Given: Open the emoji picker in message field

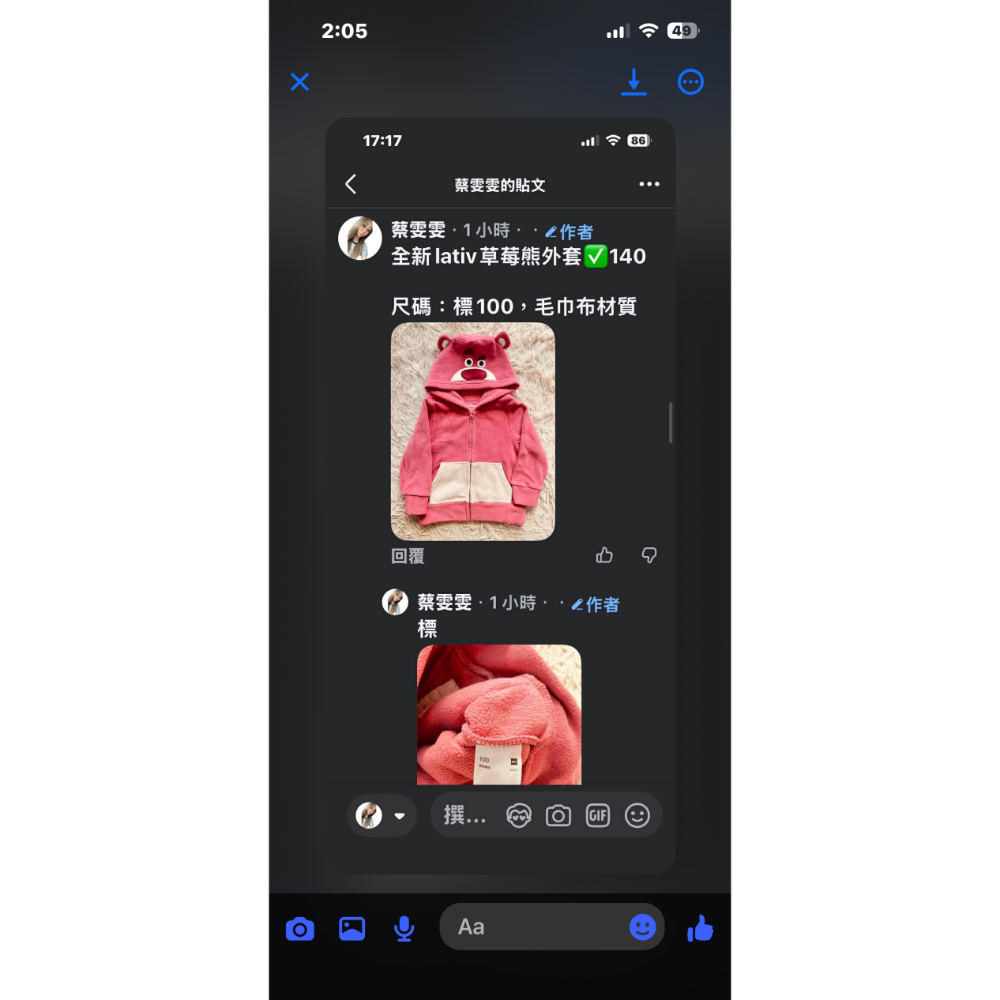Looking at the screenshot, I should 642,928.
